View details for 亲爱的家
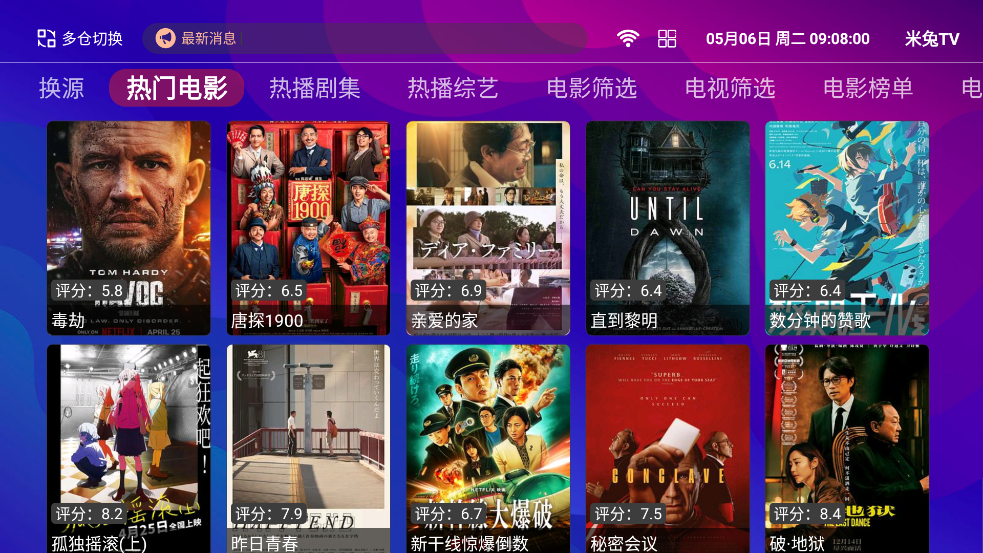Screen dimensions: 983x553 (488, 228)
